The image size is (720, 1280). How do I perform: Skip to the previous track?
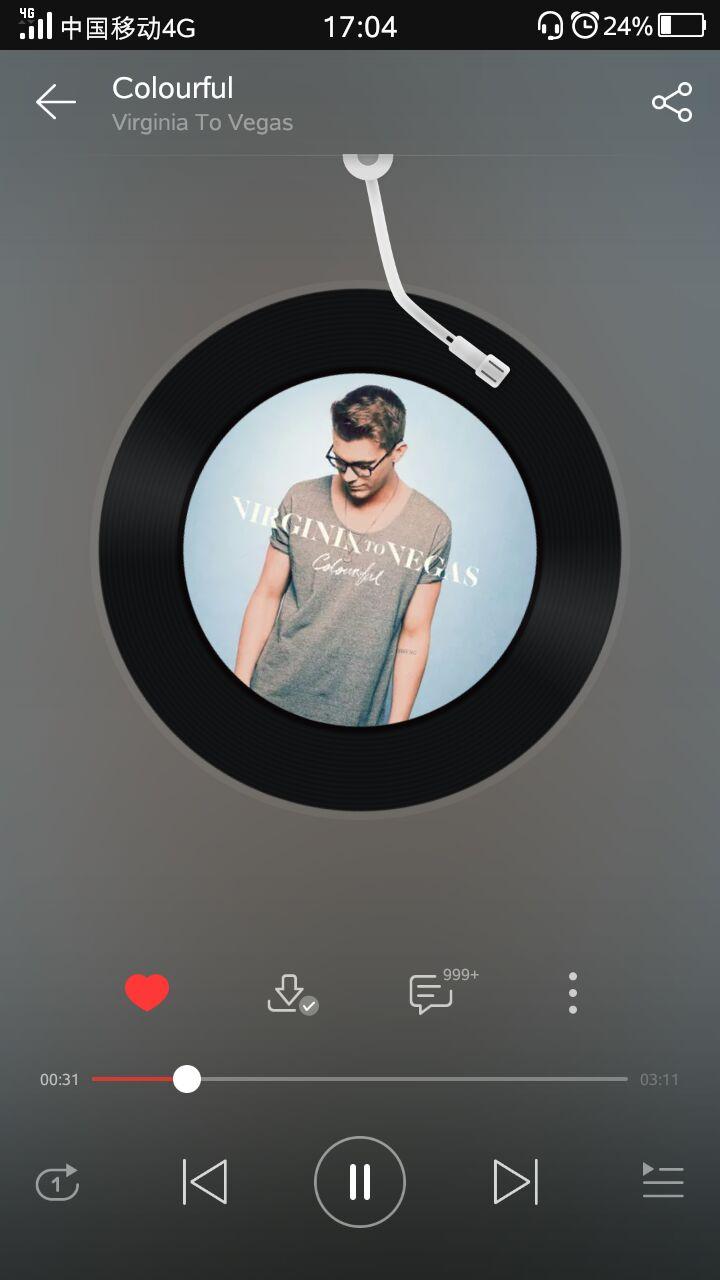(205, 1182)
